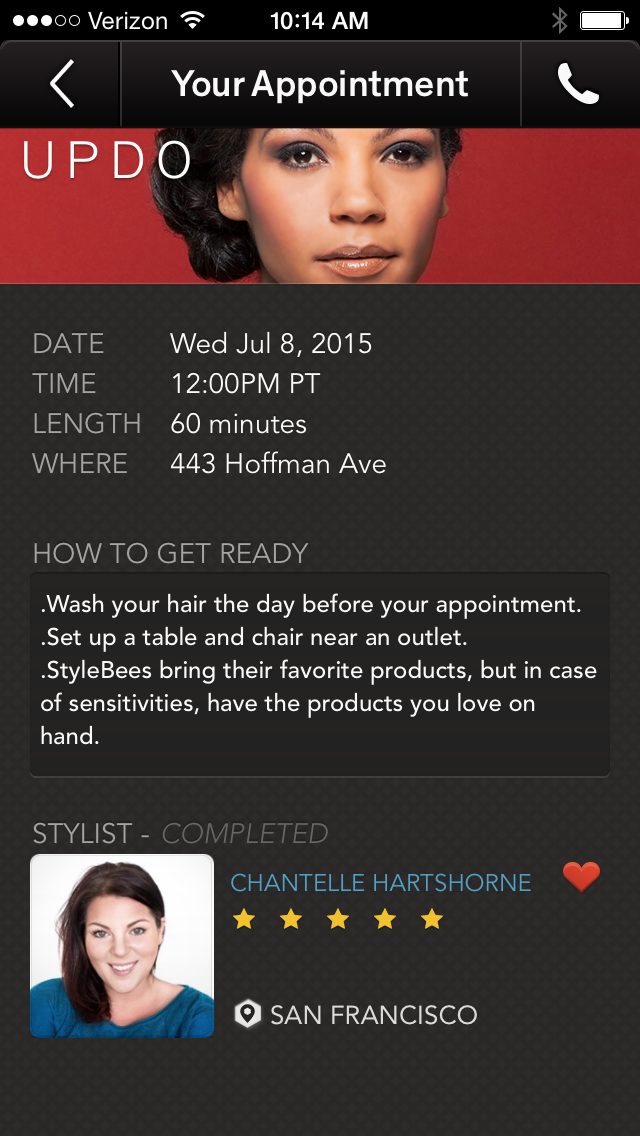View Chantelle Hartshorne's profile photo
The width and height of the screenshot is (640, 1136).
click(x=122, y=945)
